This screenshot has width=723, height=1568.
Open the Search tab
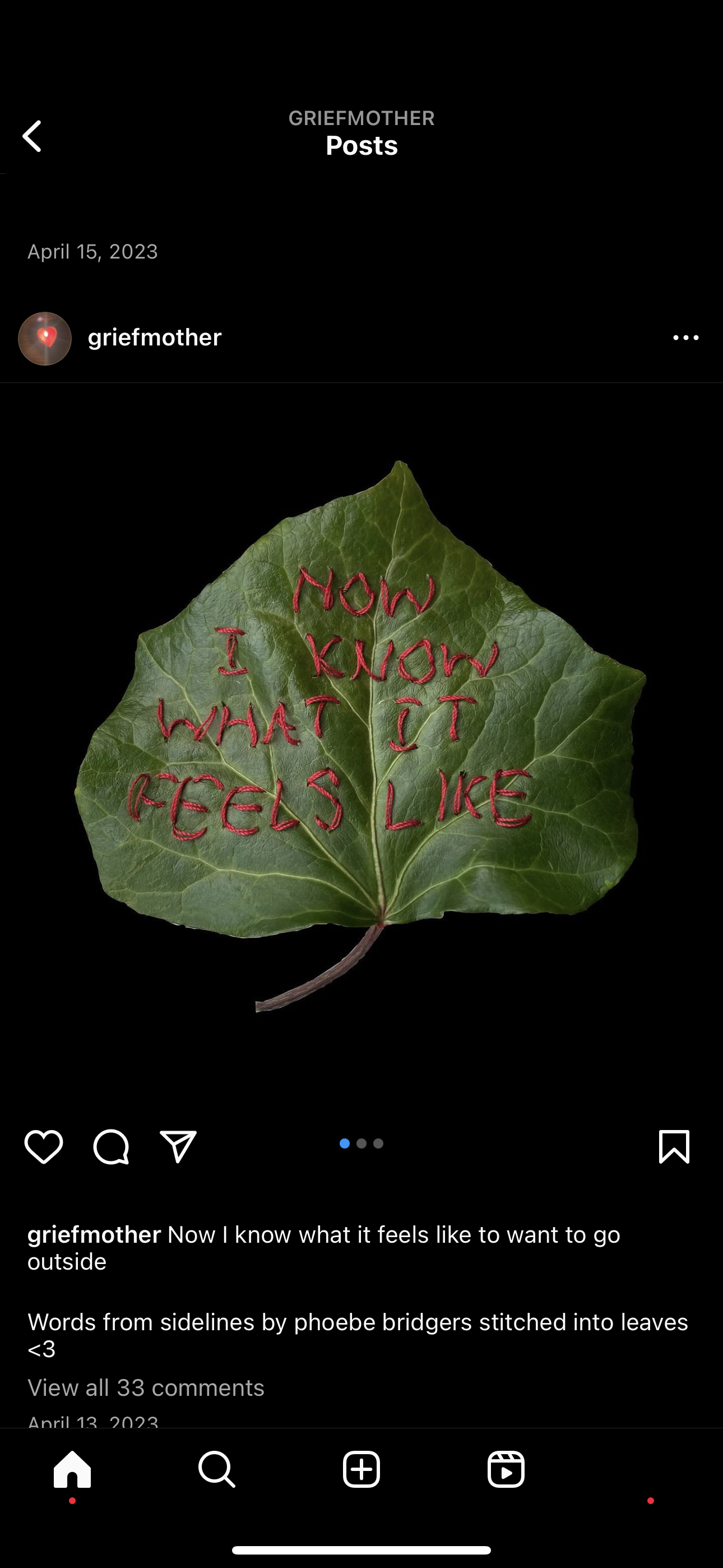[217, 1469]
